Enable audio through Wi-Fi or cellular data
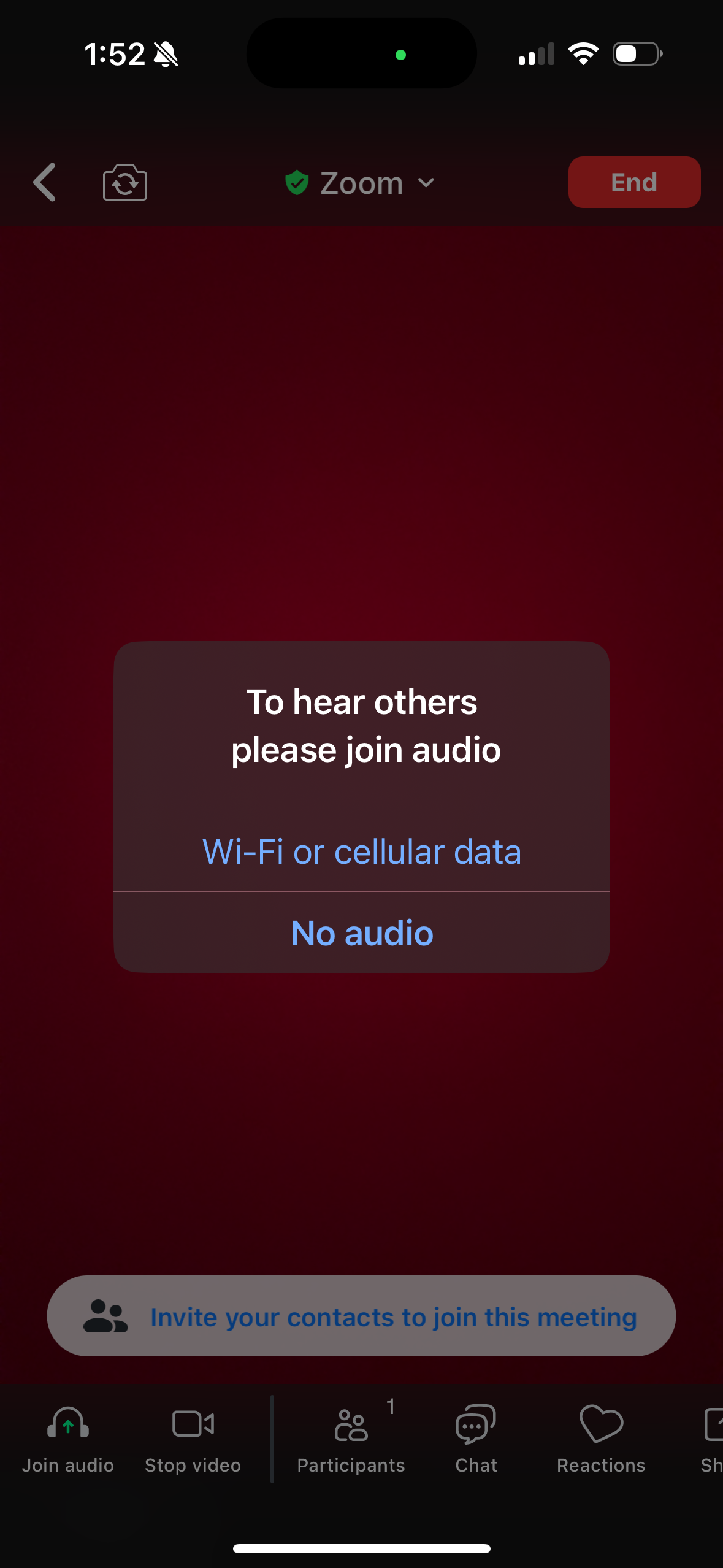Viewport: 723px width, 1568px height. click(x=361, y=850)
